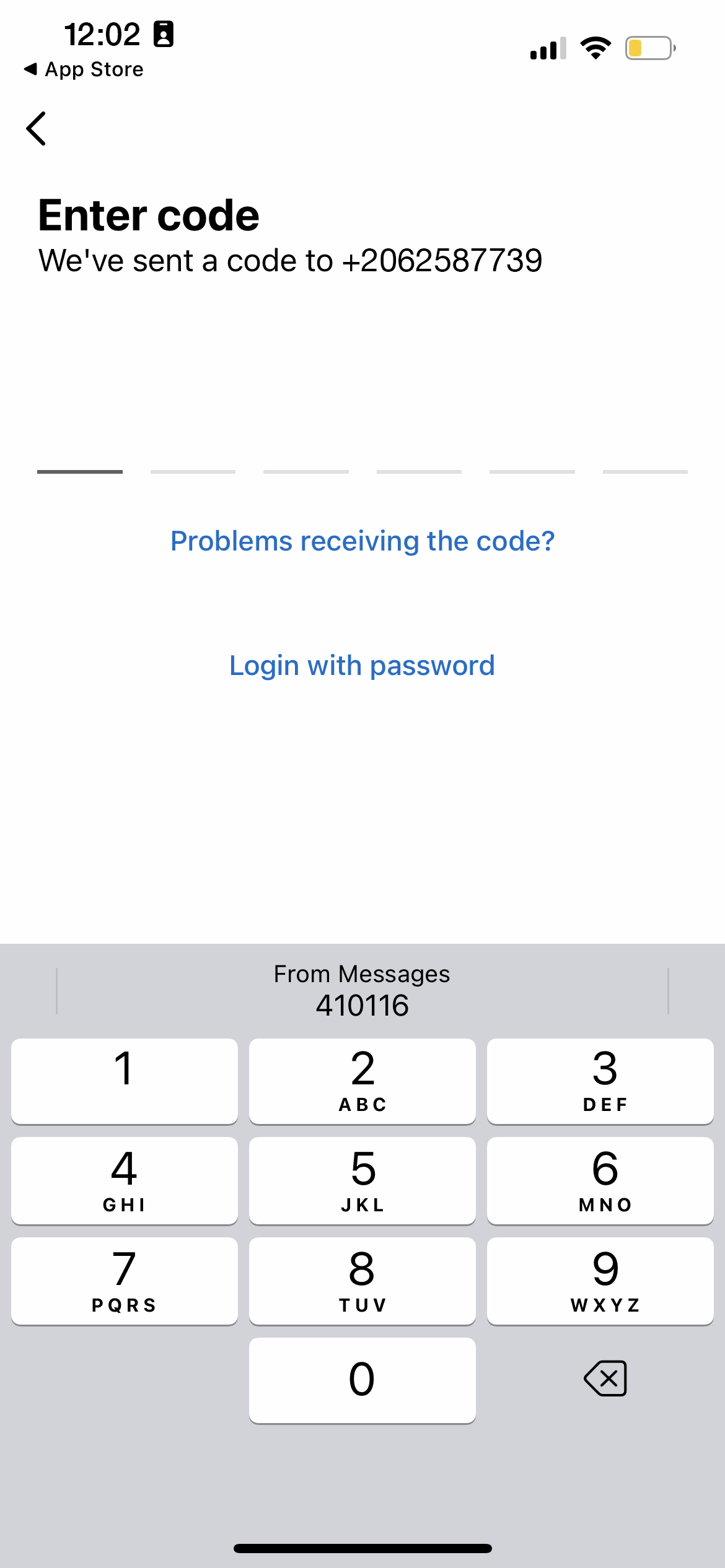Go back using the top-left arrow
Screen dimensions: 725x1568
click(37, 129)
